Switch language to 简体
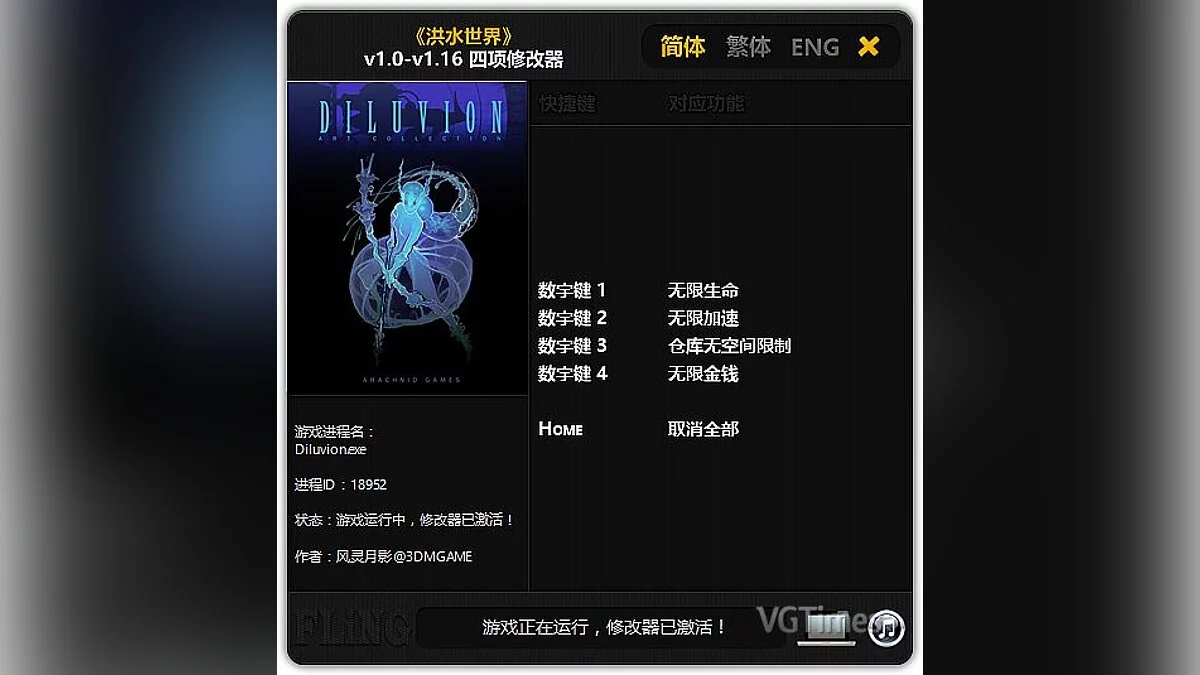This screenshot has width=1200, height=675. (x=683, y=47)
